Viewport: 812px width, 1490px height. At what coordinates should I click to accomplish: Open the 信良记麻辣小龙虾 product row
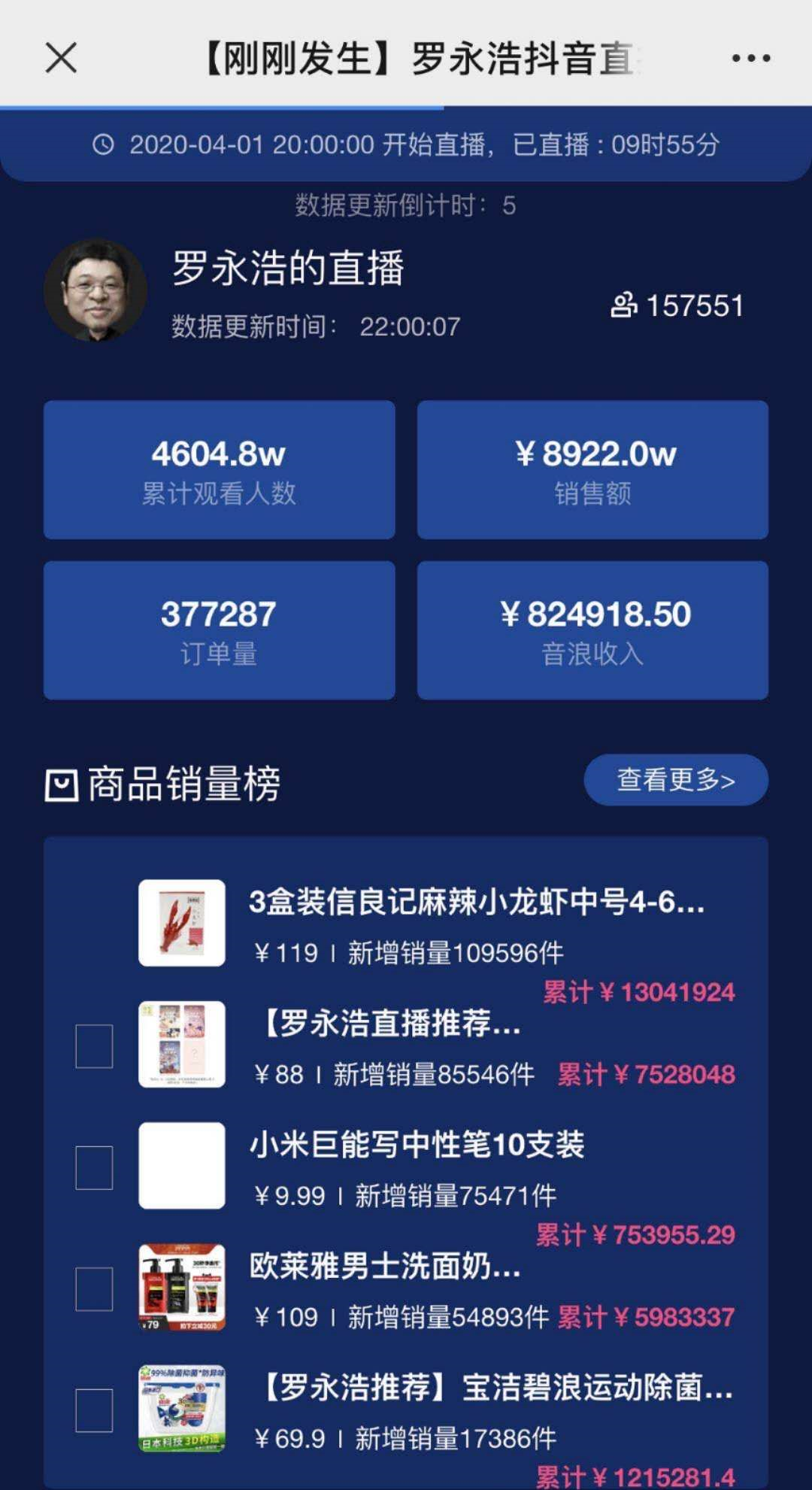coord(476,902)
